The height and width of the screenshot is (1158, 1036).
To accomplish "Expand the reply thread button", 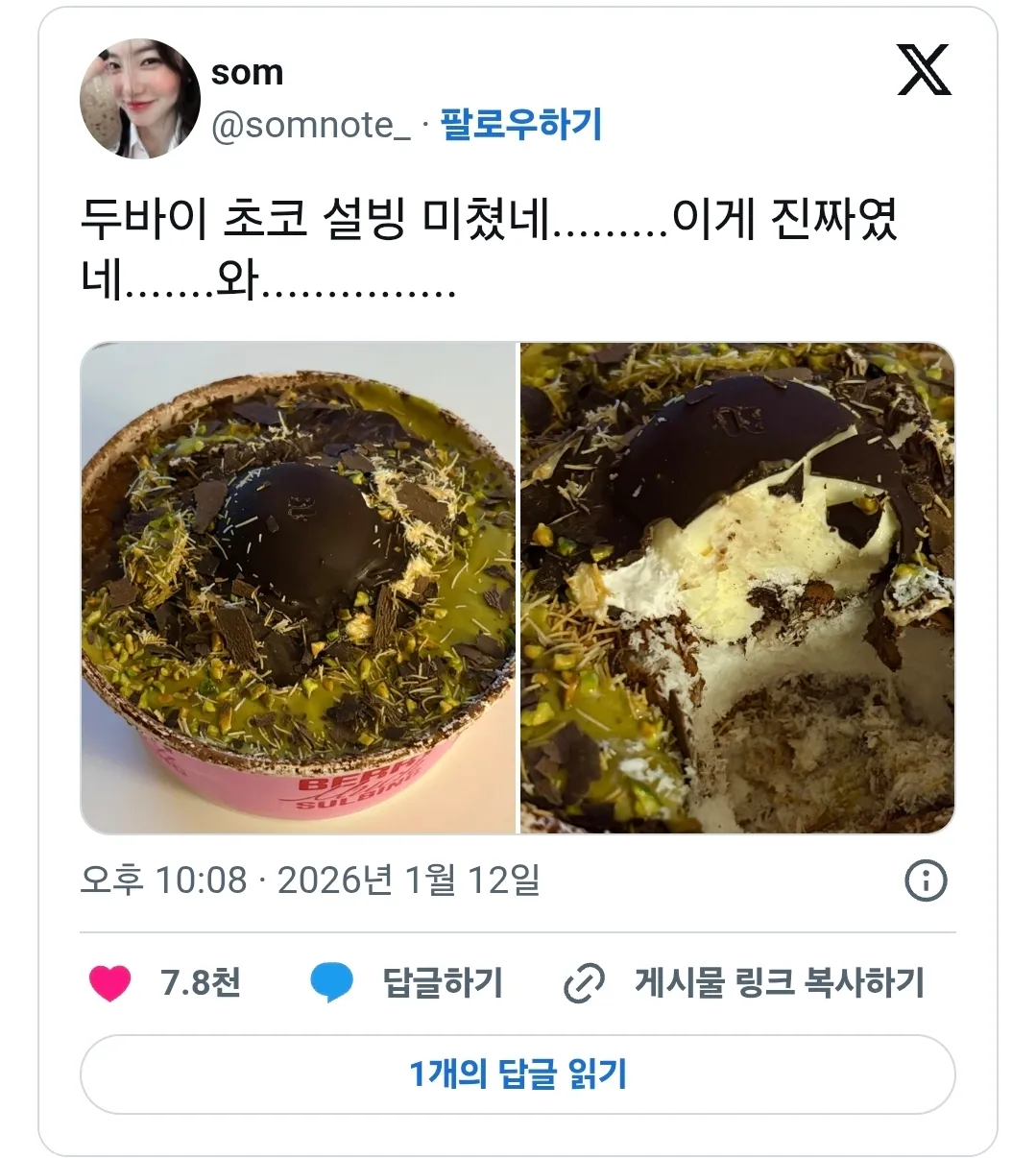I will pos(518,1076).
